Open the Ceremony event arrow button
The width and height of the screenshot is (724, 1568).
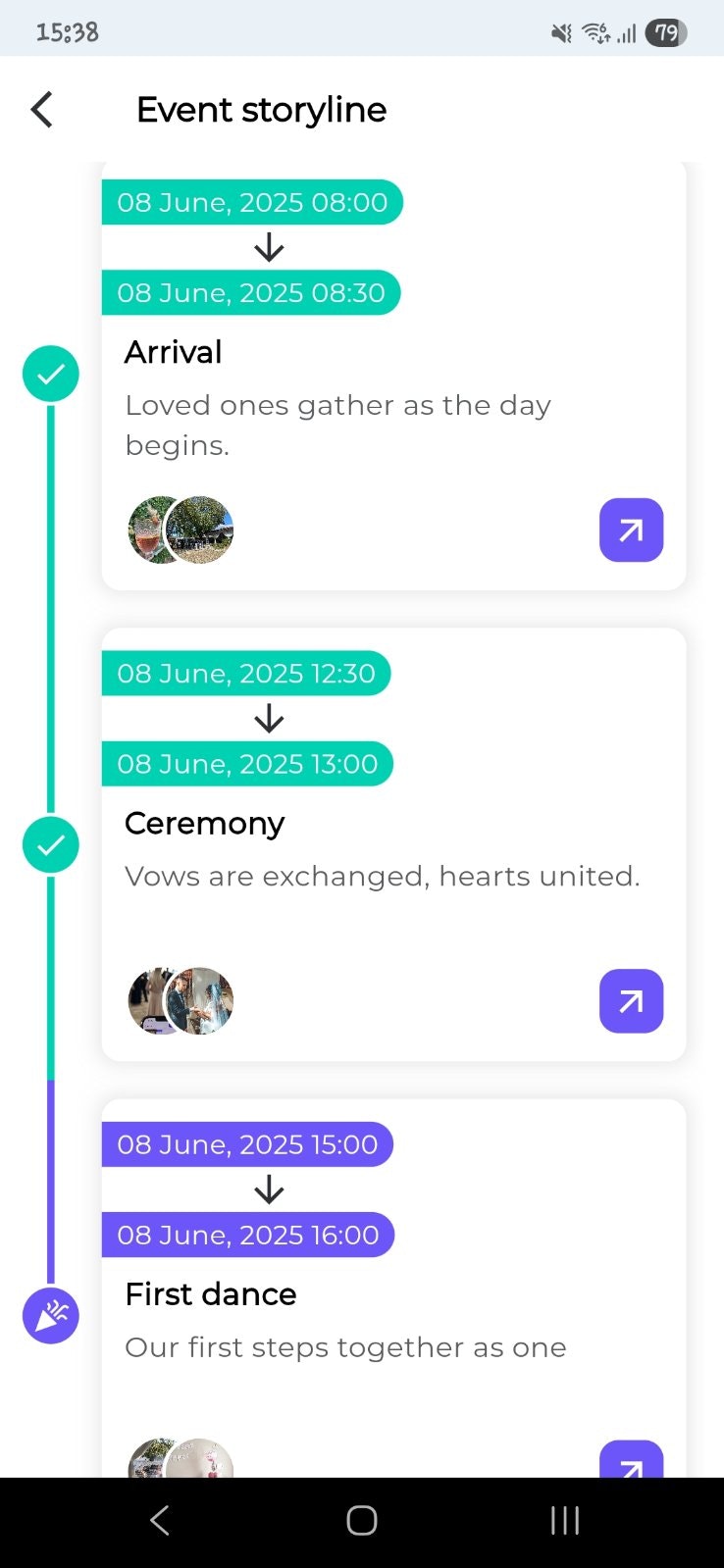pos(631,1001)
